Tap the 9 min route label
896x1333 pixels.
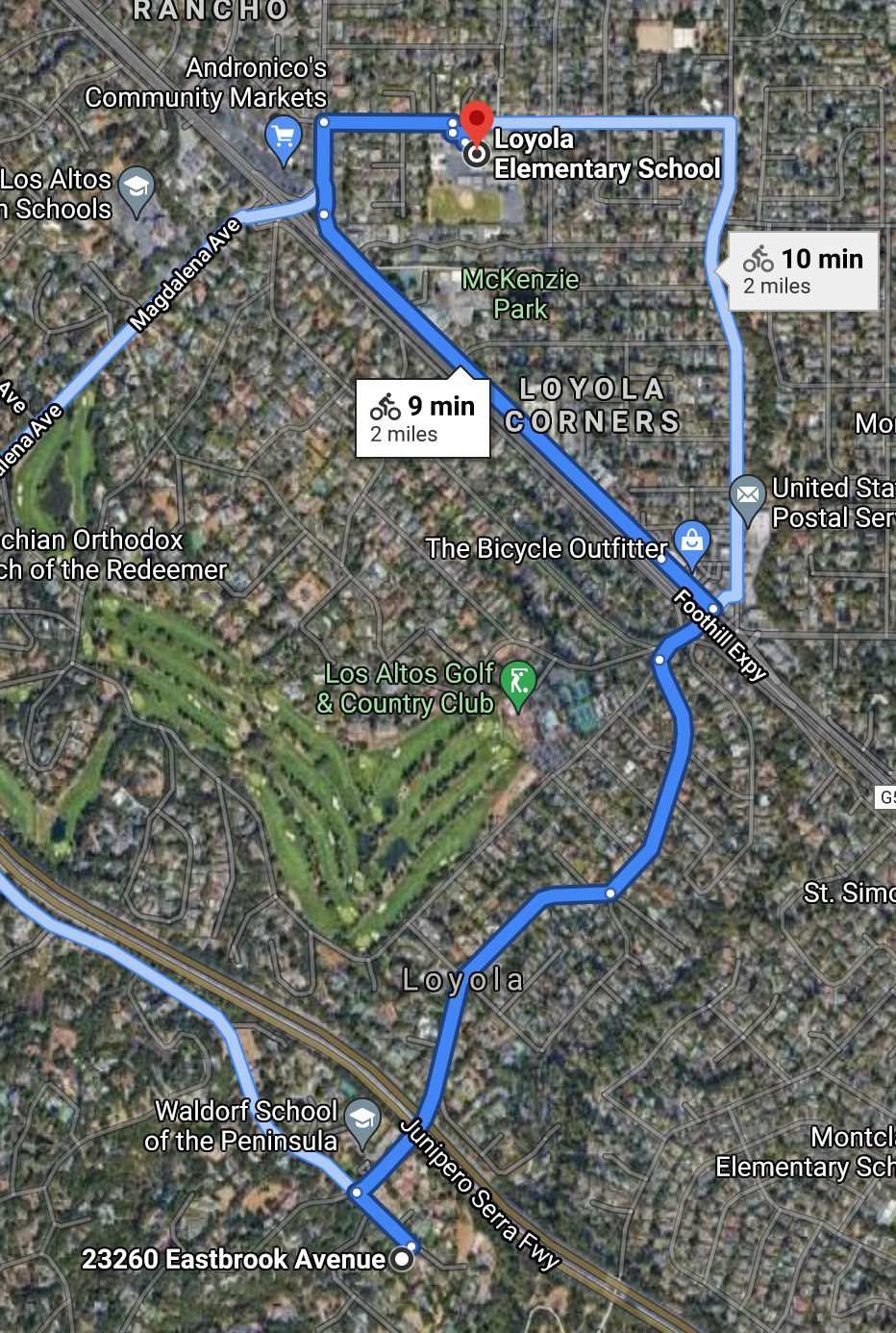point(423,418)
